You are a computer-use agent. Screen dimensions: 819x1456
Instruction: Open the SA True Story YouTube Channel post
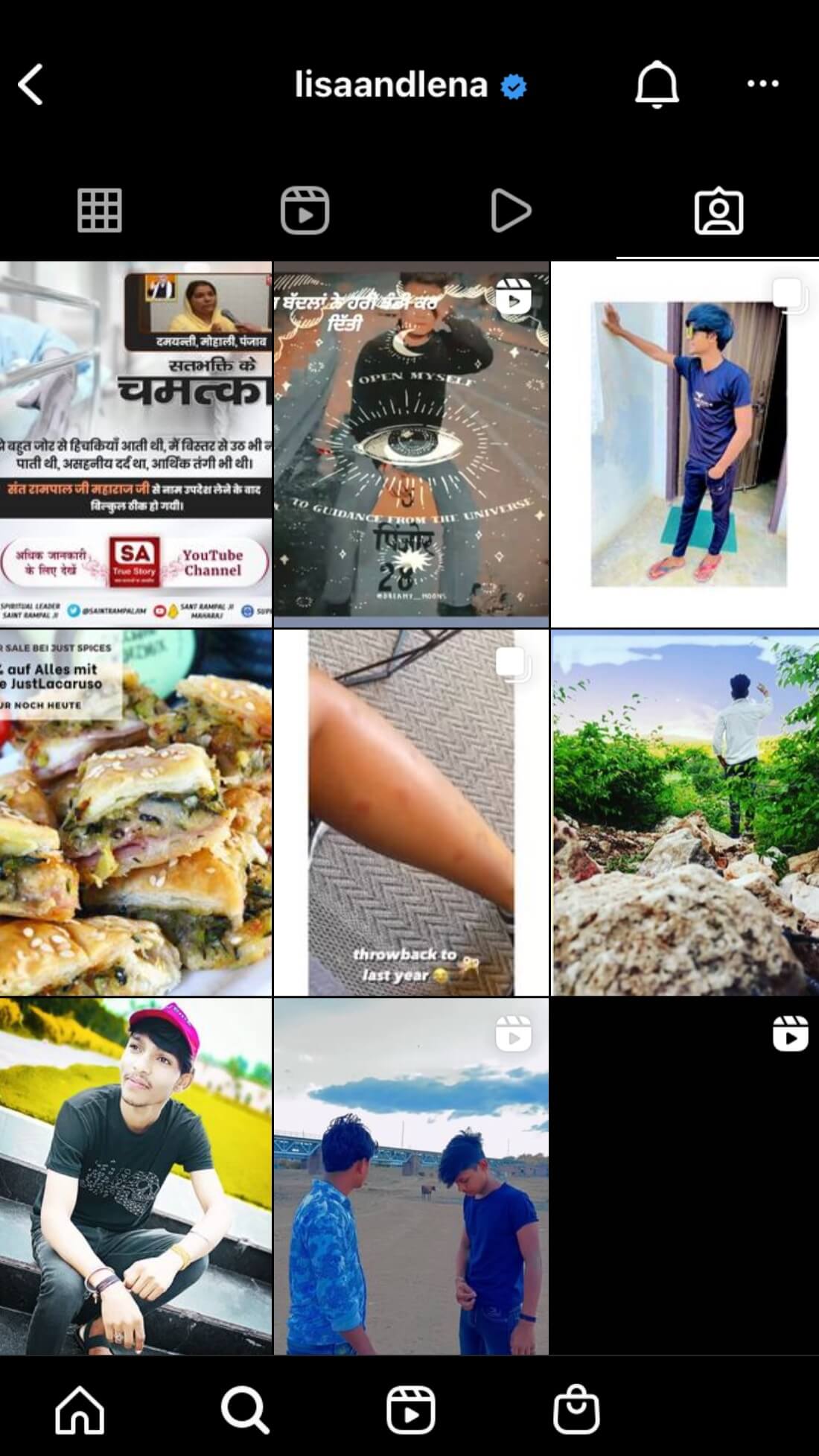click(136, 444)
